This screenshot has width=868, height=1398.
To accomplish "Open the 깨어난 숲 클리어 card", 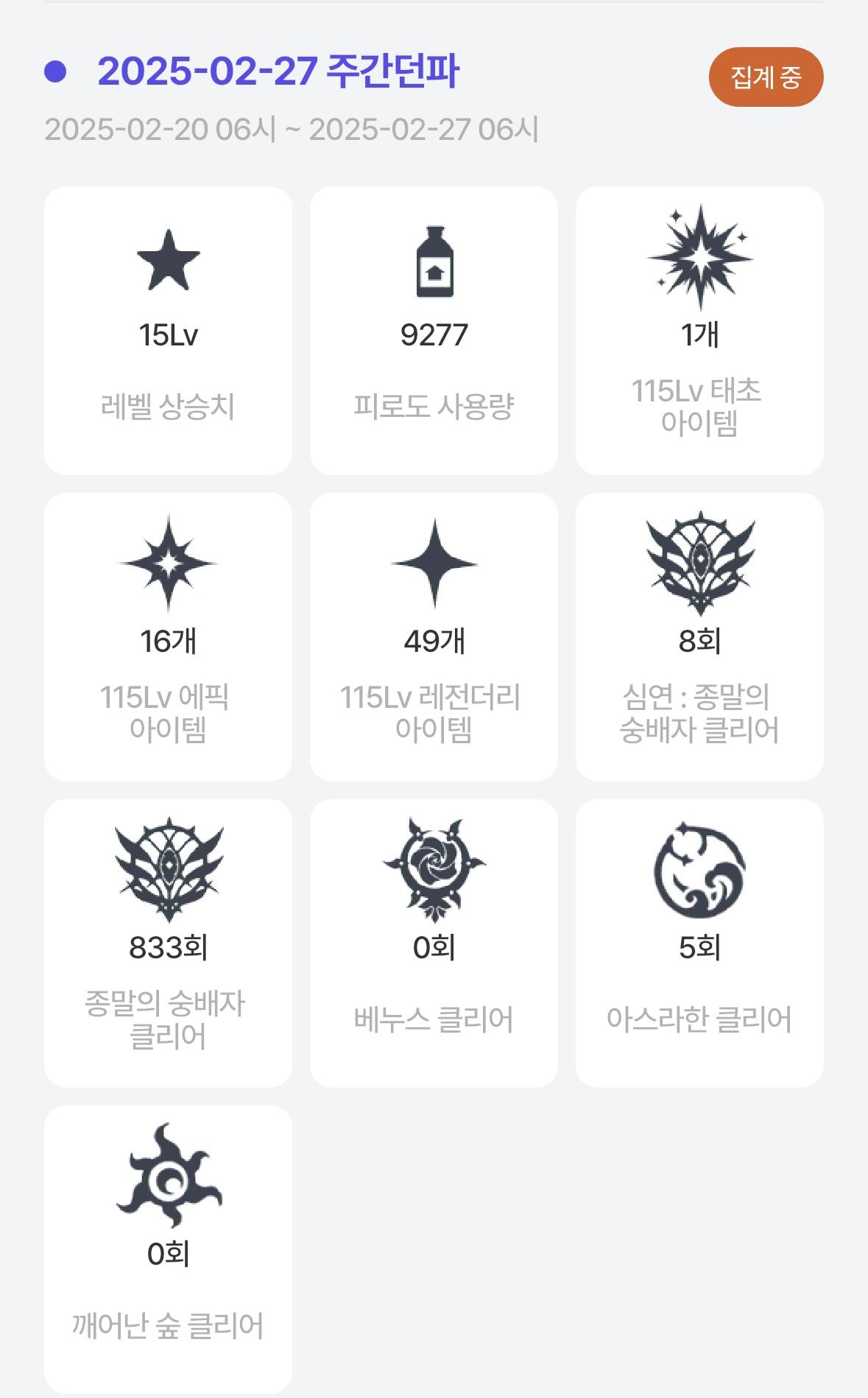I will 168,1248.
